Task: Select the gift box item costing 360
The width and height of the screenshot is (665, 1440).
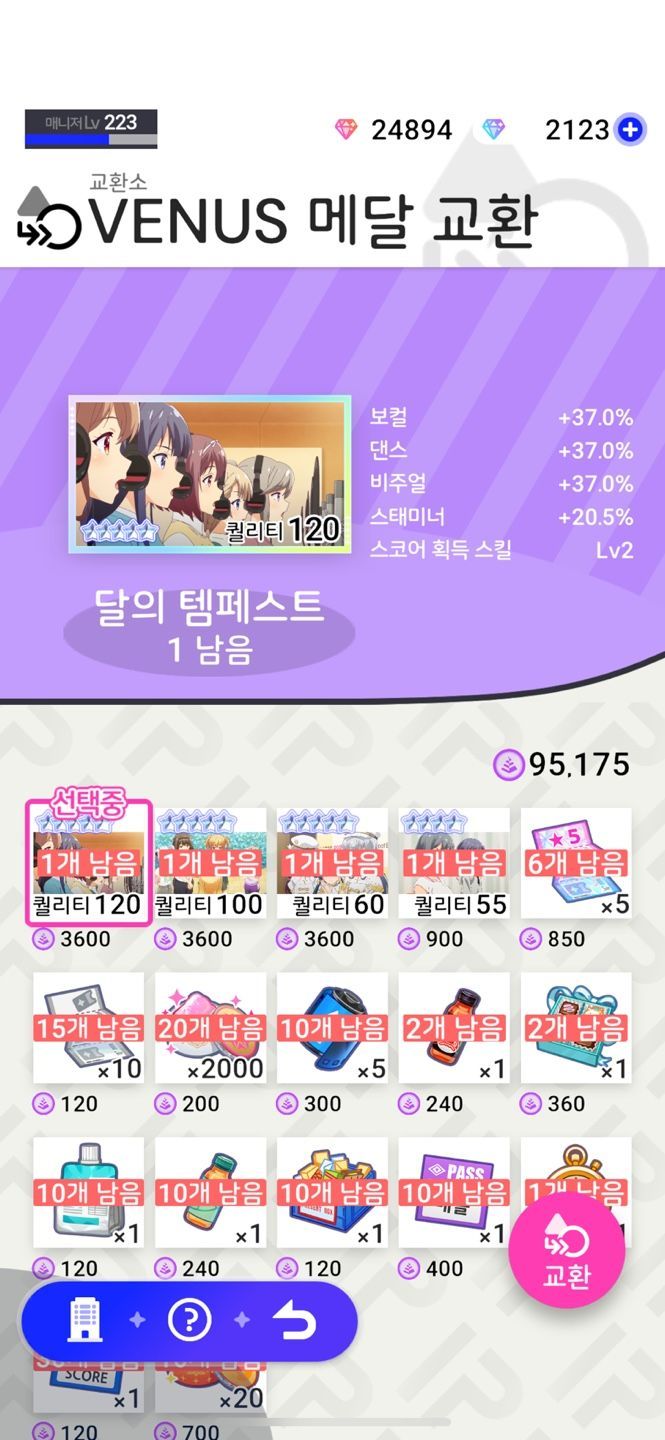Action: 576,1028
